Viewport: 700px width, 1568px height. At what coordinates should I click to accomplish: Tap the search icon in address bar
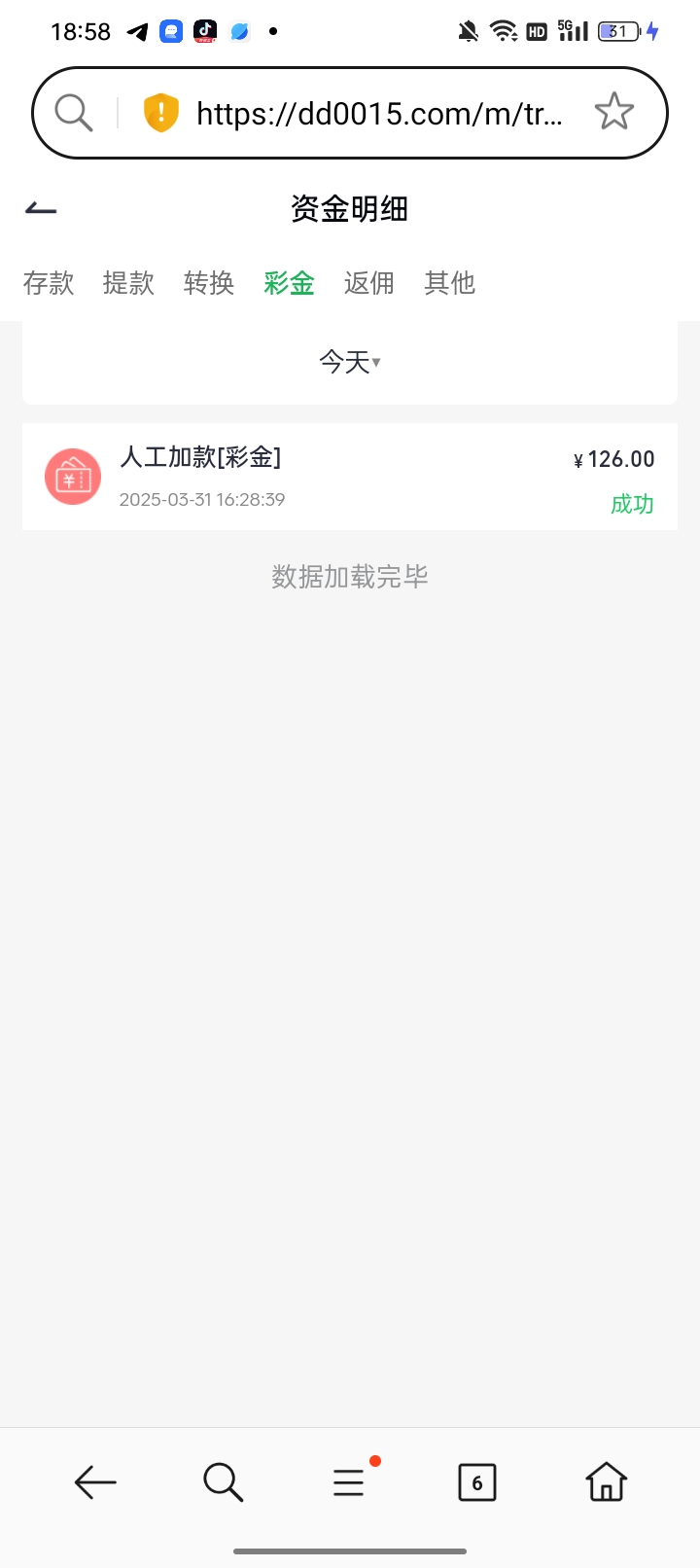74,113
